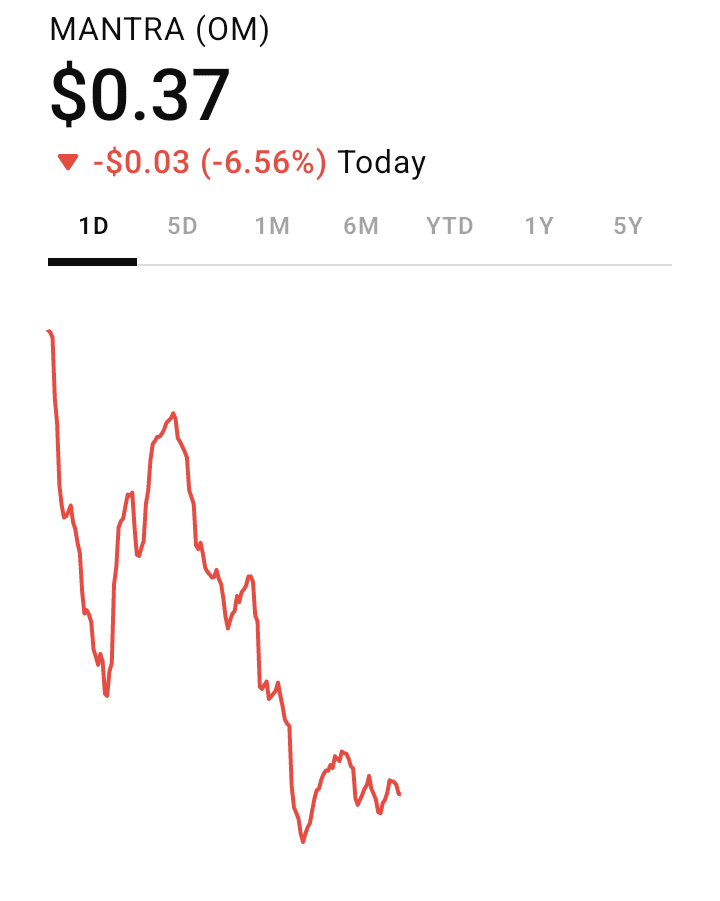Select the 1D time range tab
The height and width of the screenshot is (901, 720).
click(93, 226)
